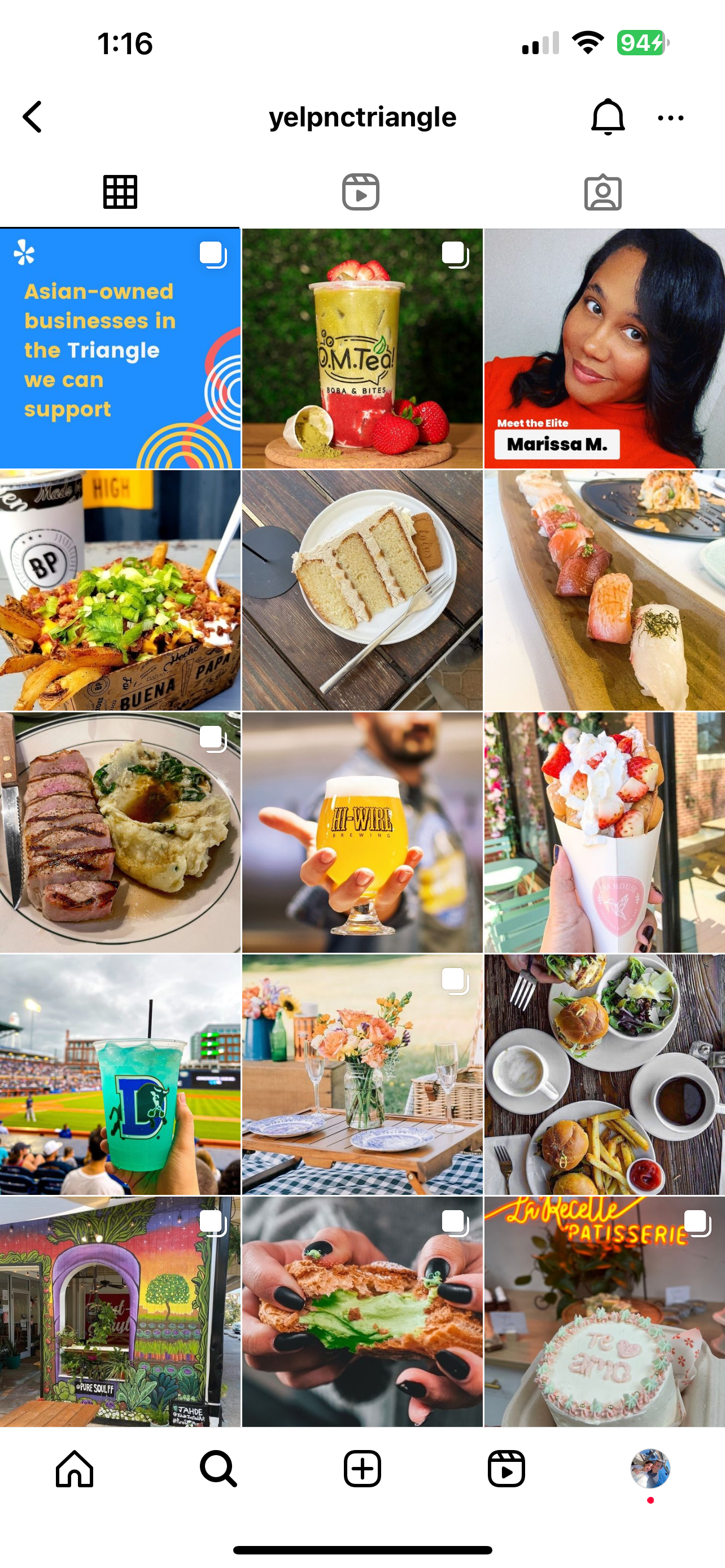
Task: View the La Recette Patisserie cake post
Action: (605, 1312)
